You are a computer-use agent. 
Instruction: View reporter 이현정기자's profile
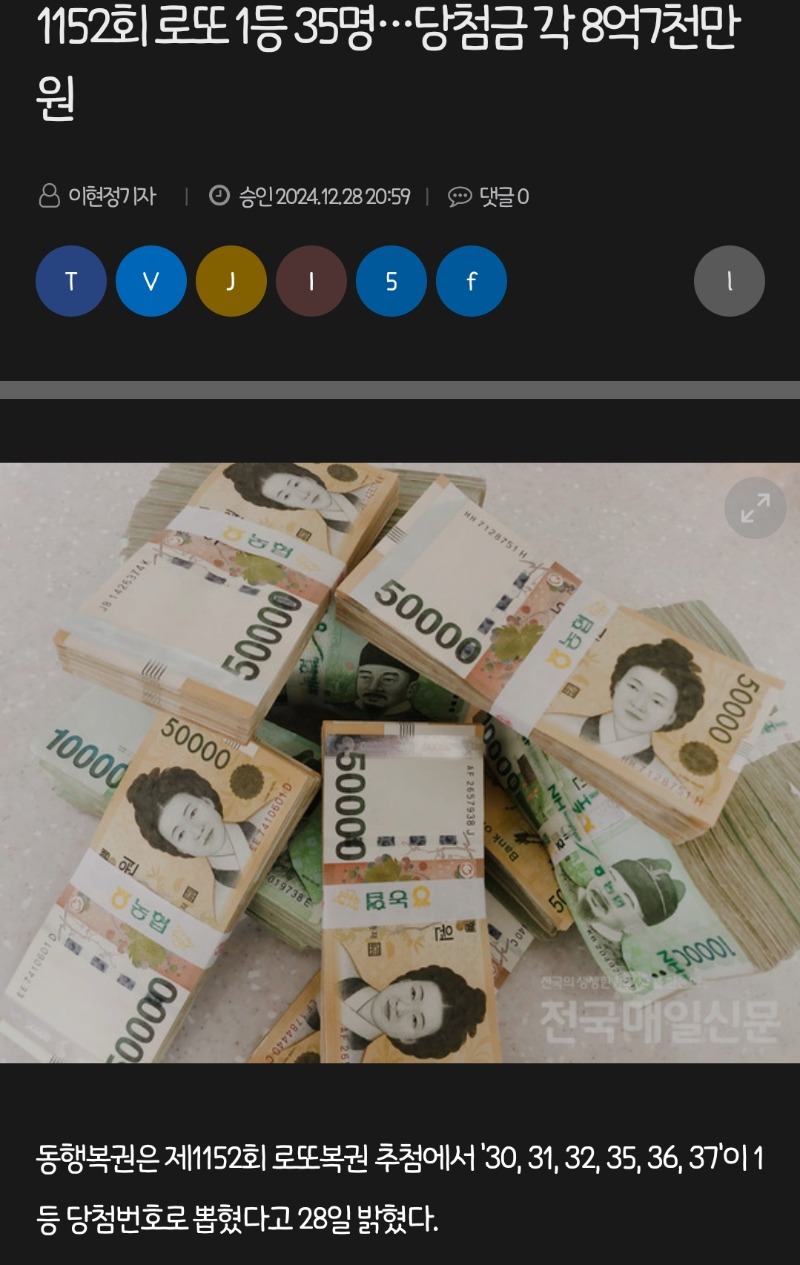[x=98, y=196]
